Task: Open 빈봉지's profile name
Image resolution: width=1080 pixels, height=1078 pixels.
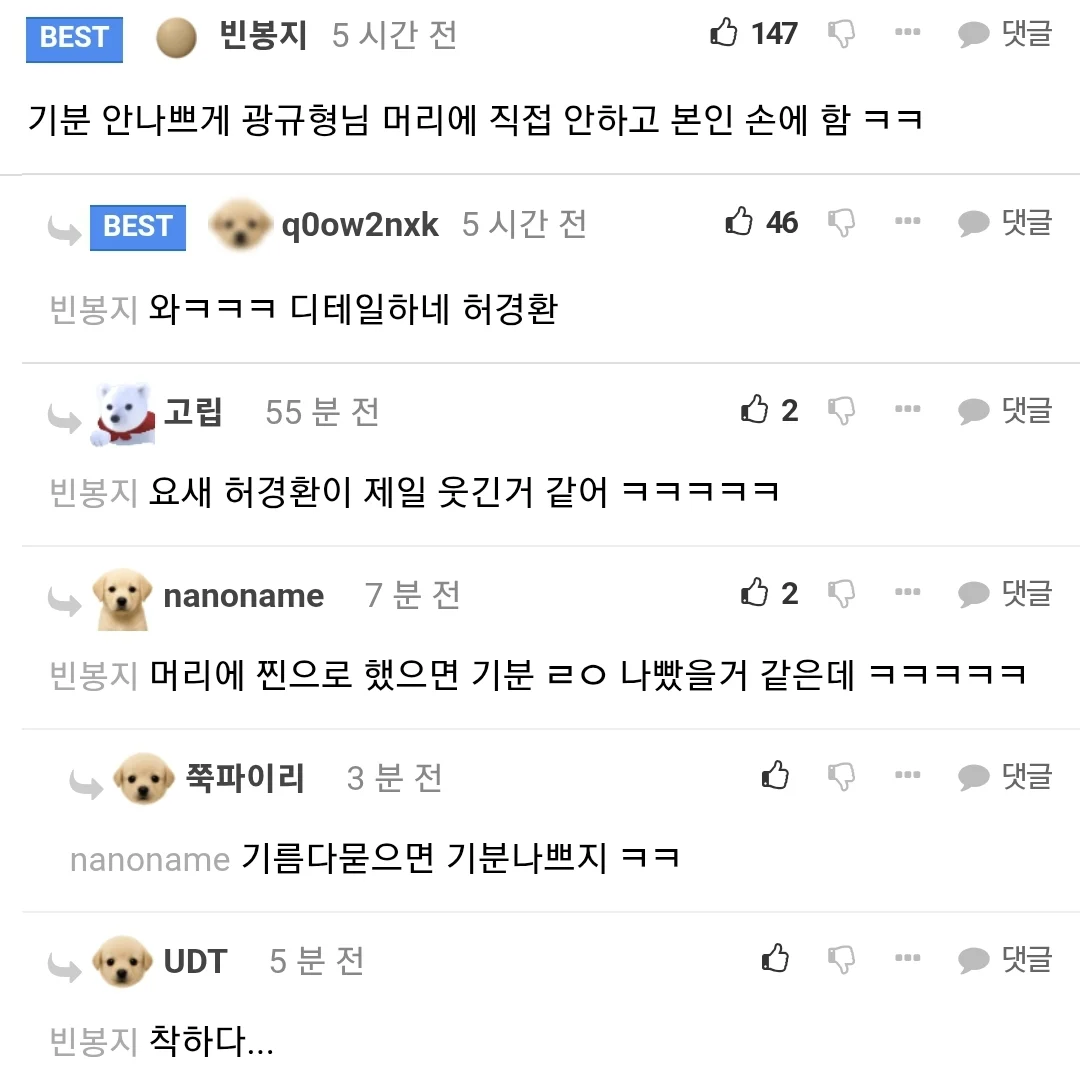Action: click(263, 36)
